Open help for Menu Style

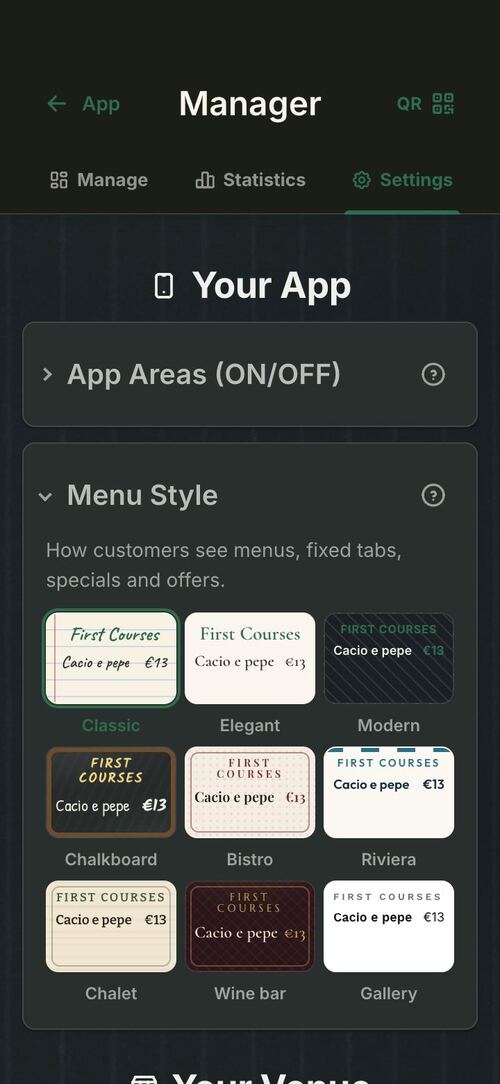pyautogui.click(x=433, y=496)
